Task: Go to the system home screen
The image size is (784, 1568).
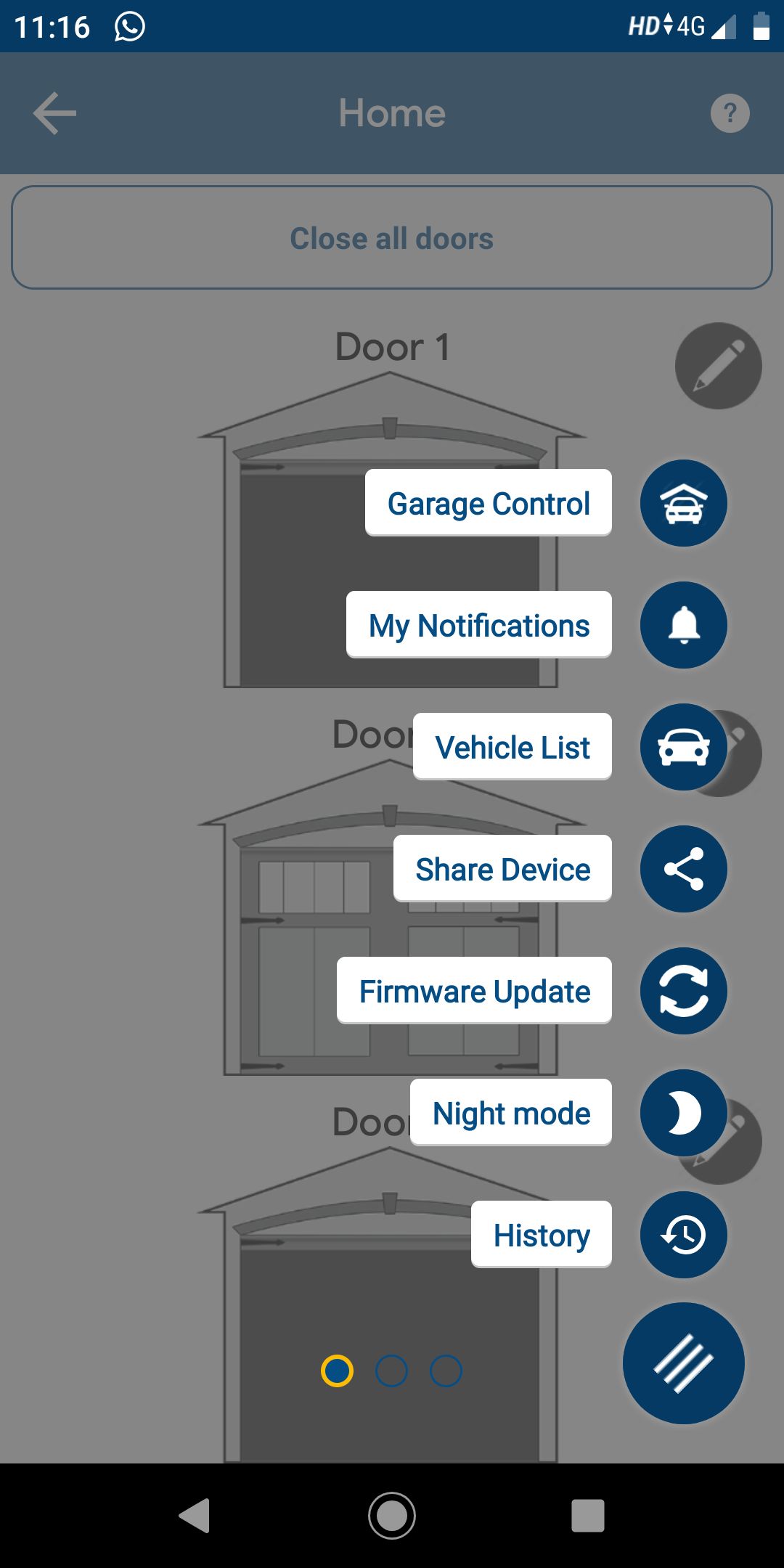Action: (392, 1516)
